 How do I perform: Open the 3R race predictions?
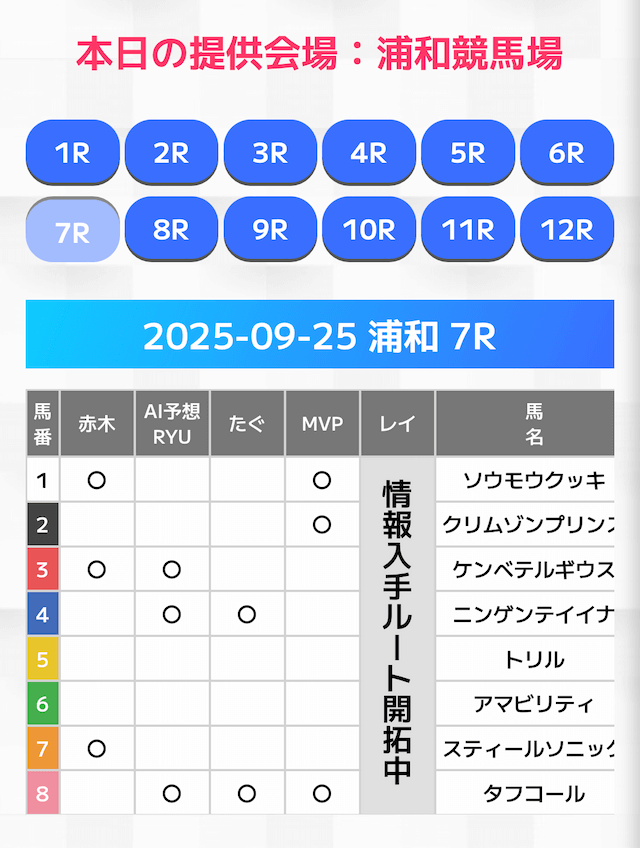(270, 152)
